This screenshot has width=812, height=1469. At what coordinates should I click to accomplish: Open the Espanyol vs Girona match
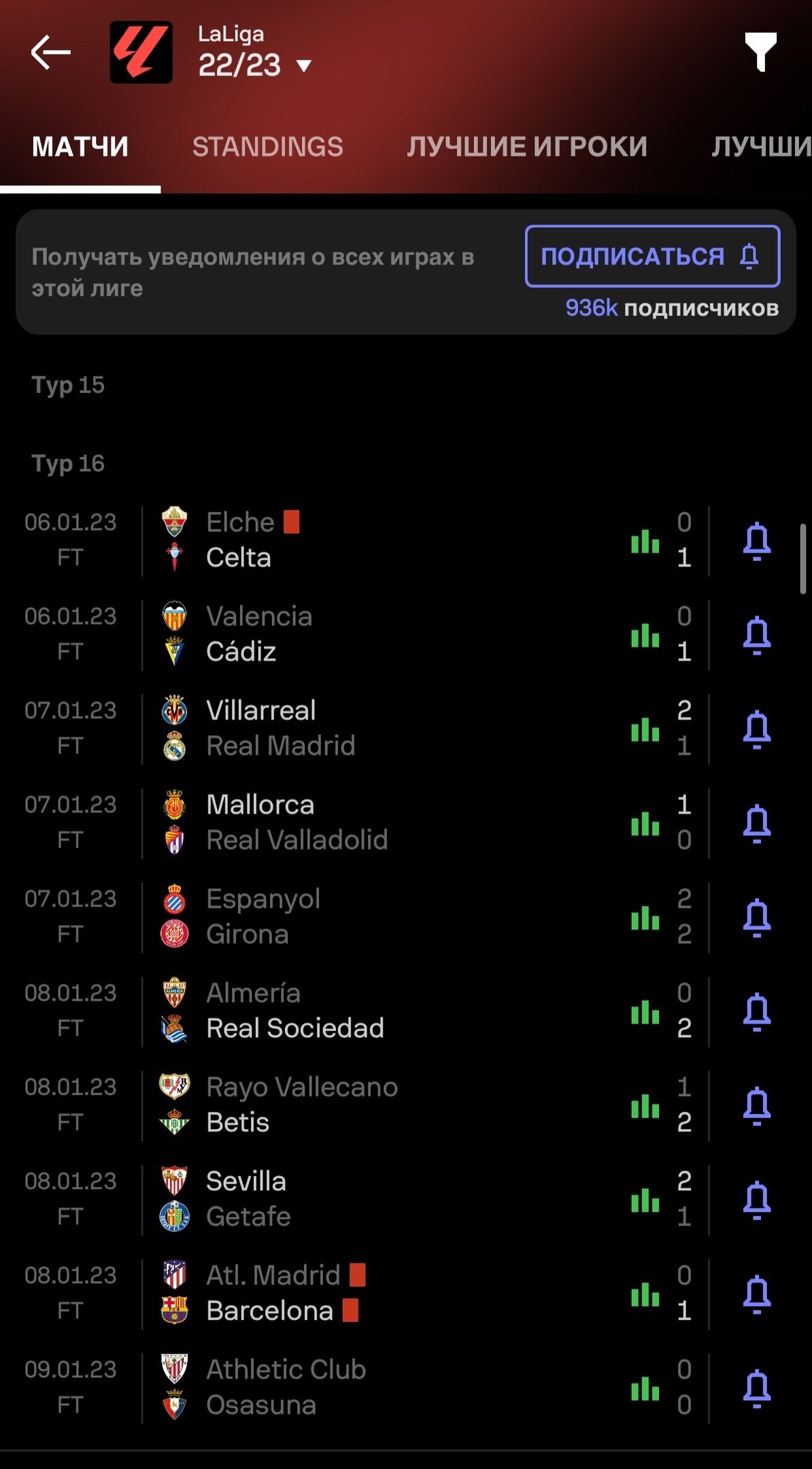point(381,917)
